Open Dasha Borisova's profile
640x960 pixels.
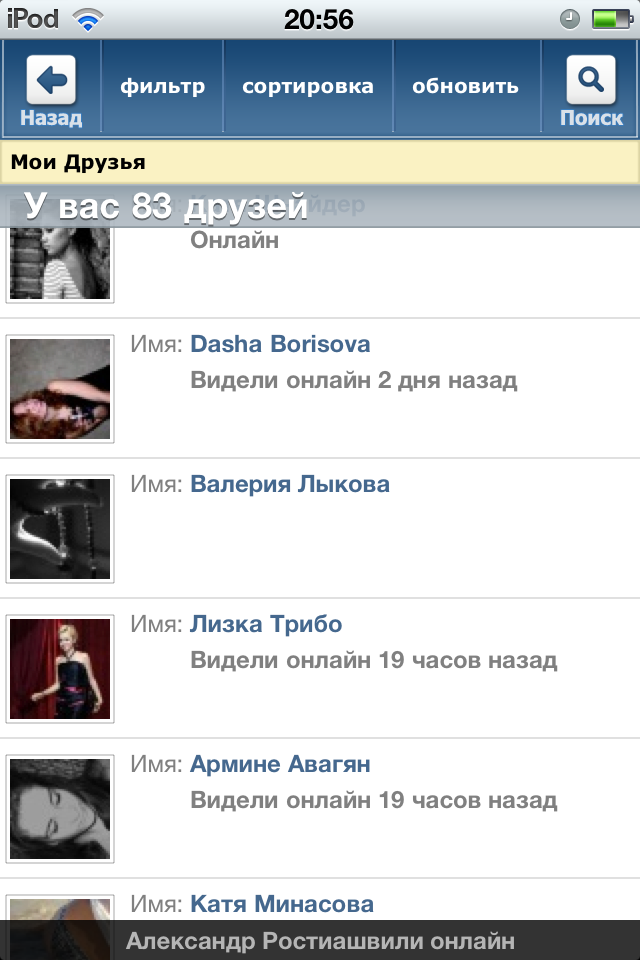(x=280, y=345)
